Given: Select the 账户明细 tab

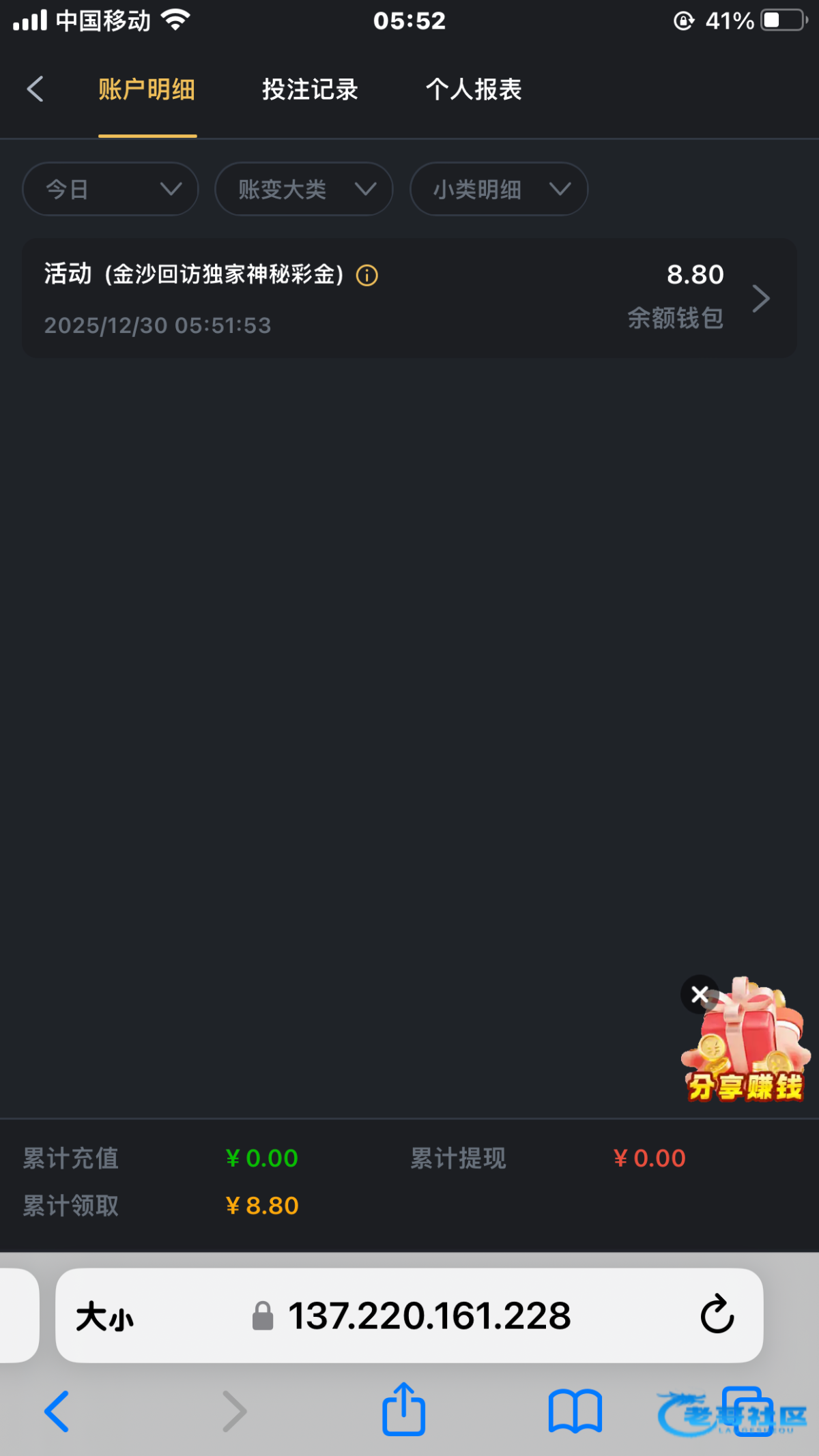Looking at the screenshot, I should [147, 89].
